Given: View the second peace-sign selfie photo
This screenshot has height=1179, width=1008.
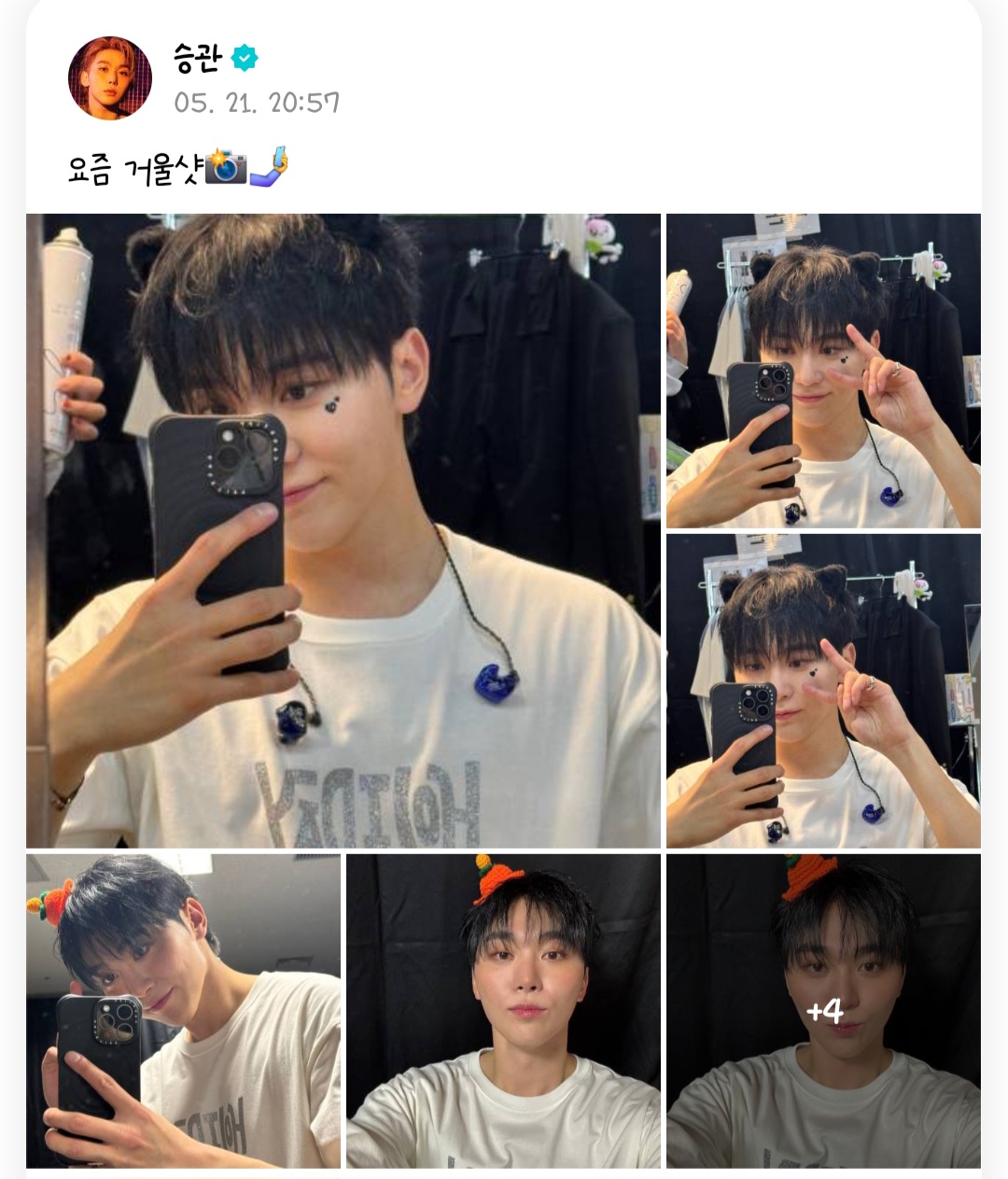Looking at the screenshot, I should [x=823, y=691].
